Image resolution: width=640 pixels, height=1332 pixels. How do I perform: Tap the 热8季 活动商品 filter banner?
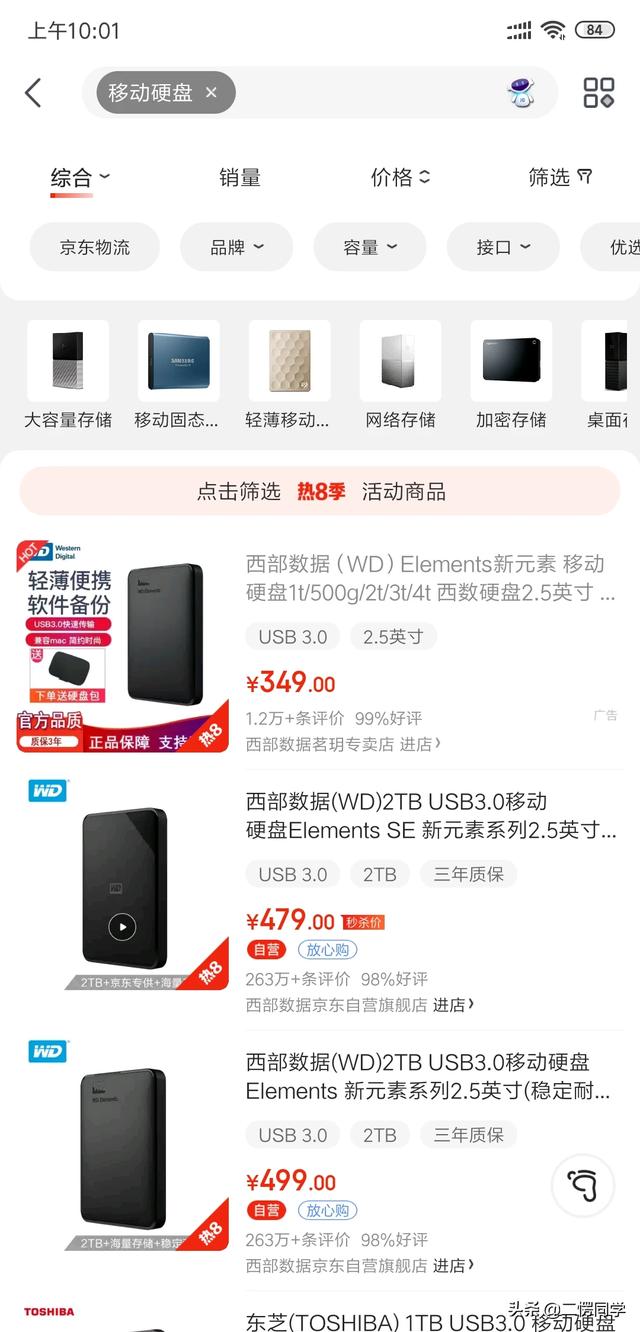point(320,491)
